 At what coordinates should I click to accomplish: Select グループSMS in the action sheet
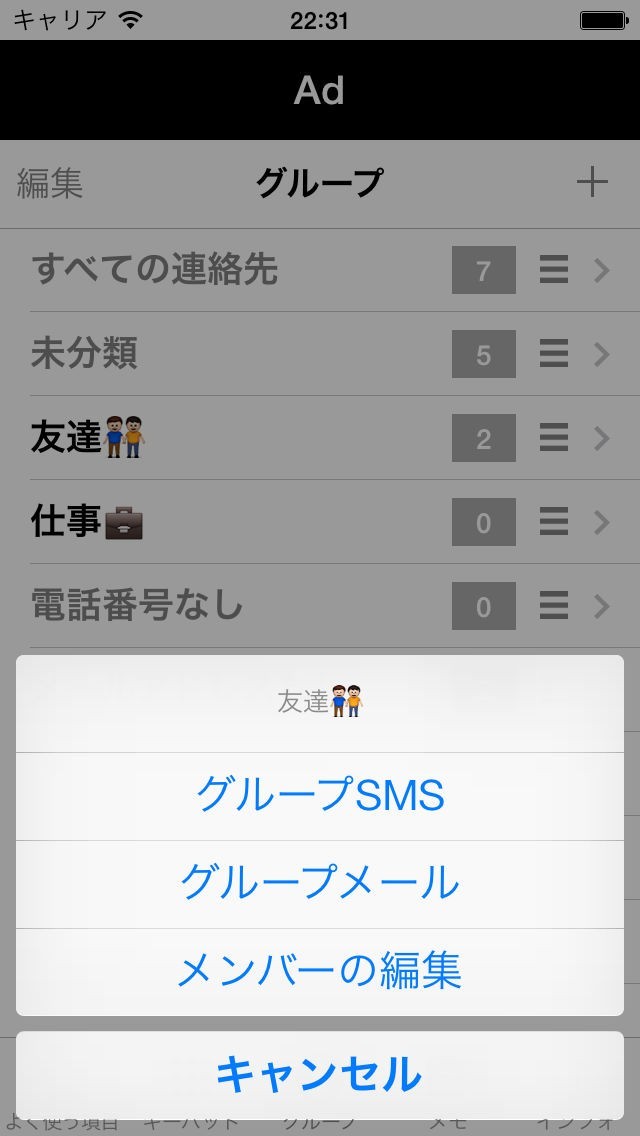click(x=320, y=796)
